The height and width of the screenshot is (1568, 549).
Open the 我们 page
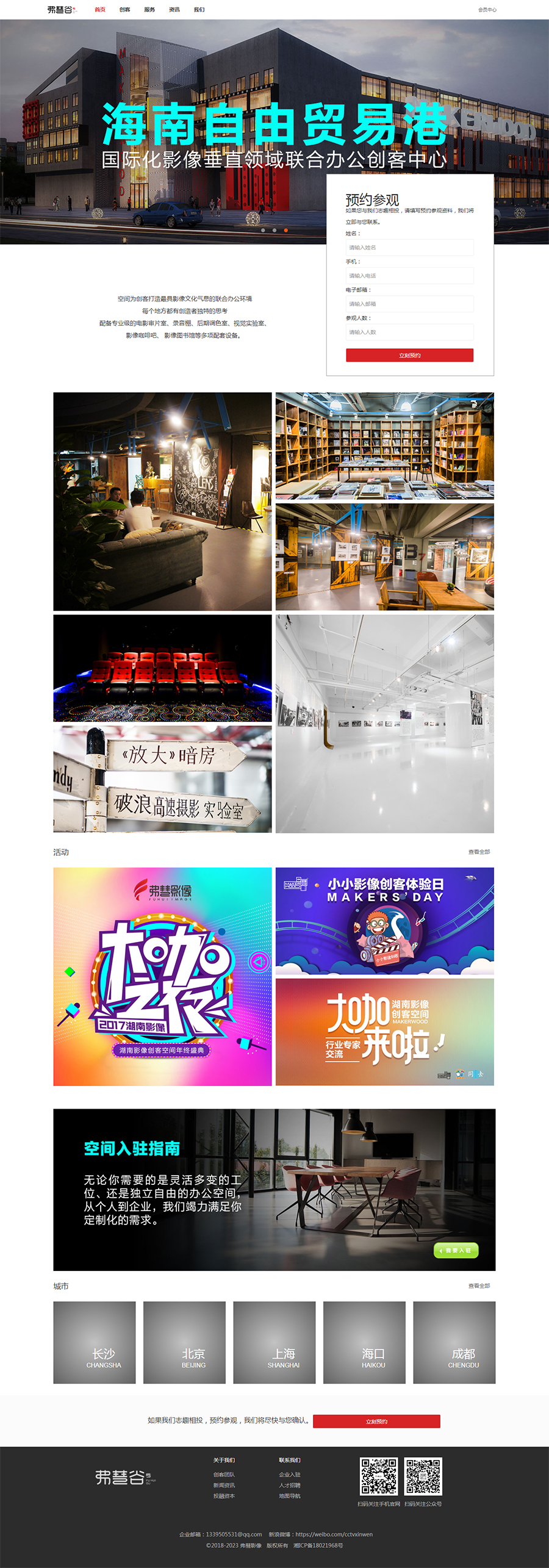pyautogui.click(x=199, y=10)
